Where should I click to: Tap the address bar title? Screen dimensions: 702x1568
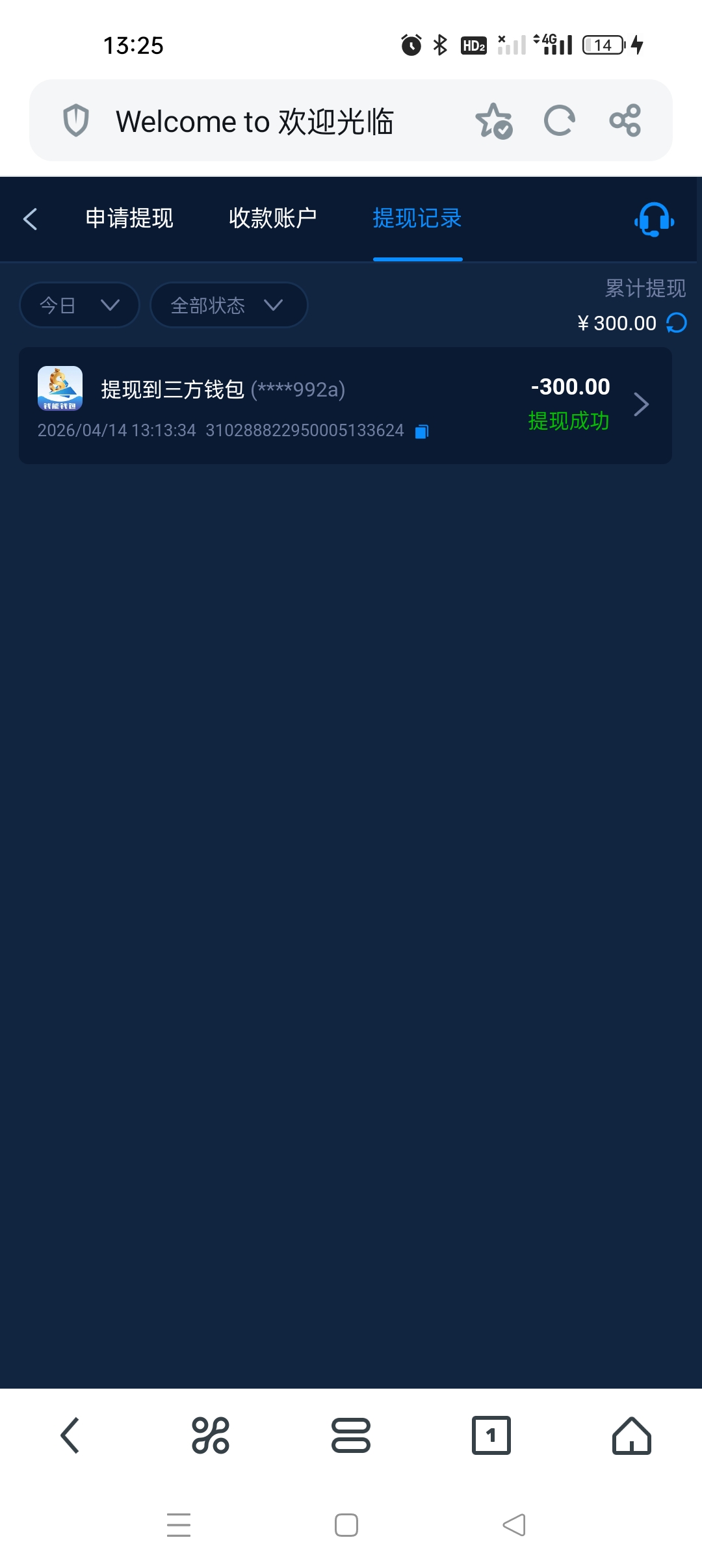click(255, 122)
